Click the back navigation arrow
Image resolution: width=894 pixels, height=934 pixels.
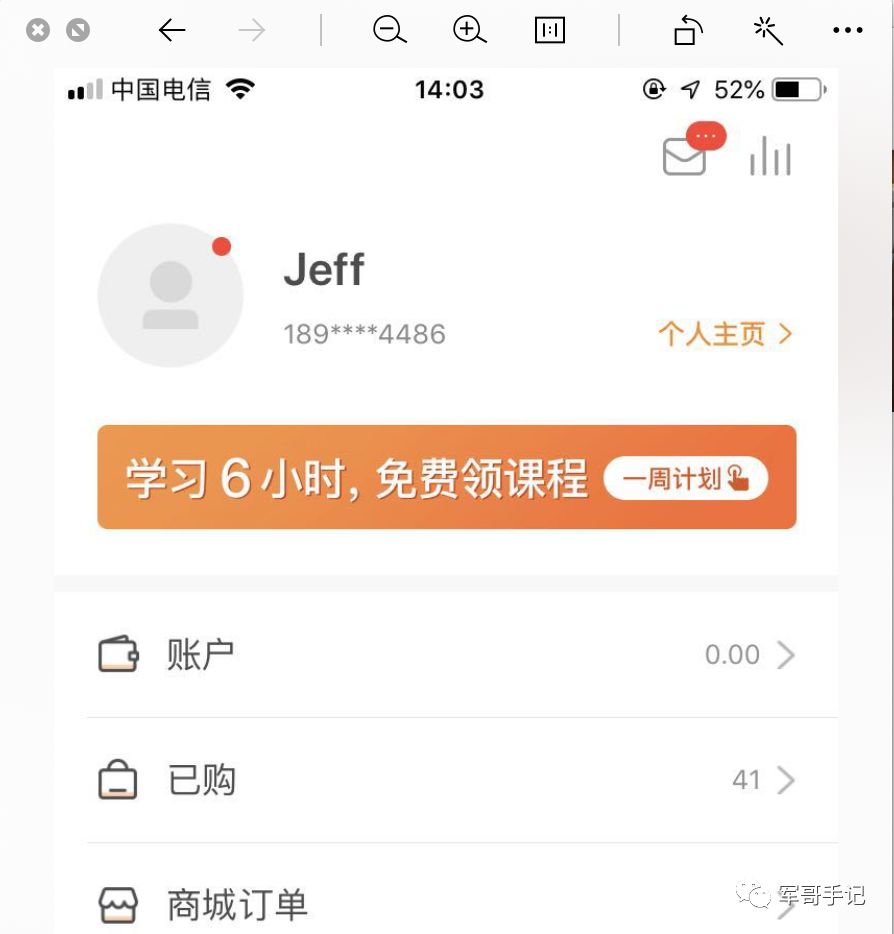[x=171, y=30]
